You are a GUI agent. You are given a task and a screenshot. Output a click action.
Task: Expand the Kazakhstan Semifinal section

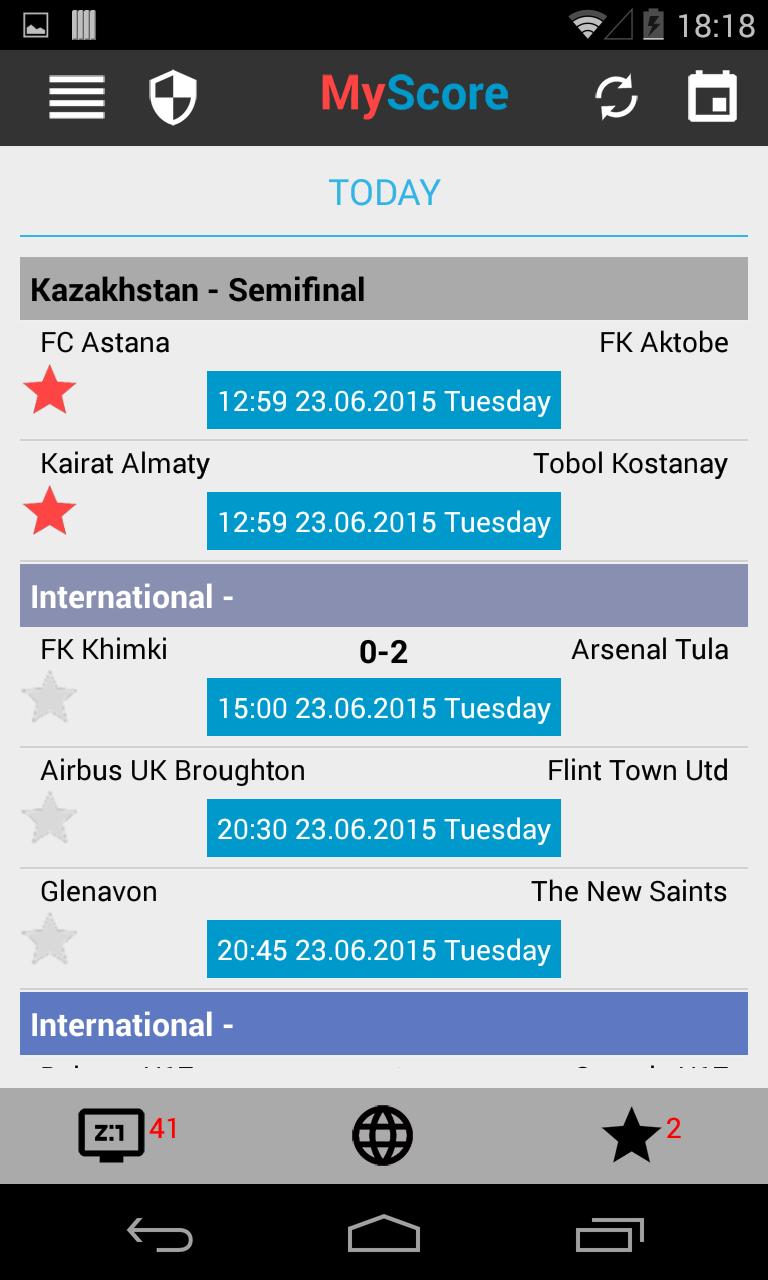[x=384, y=289]
